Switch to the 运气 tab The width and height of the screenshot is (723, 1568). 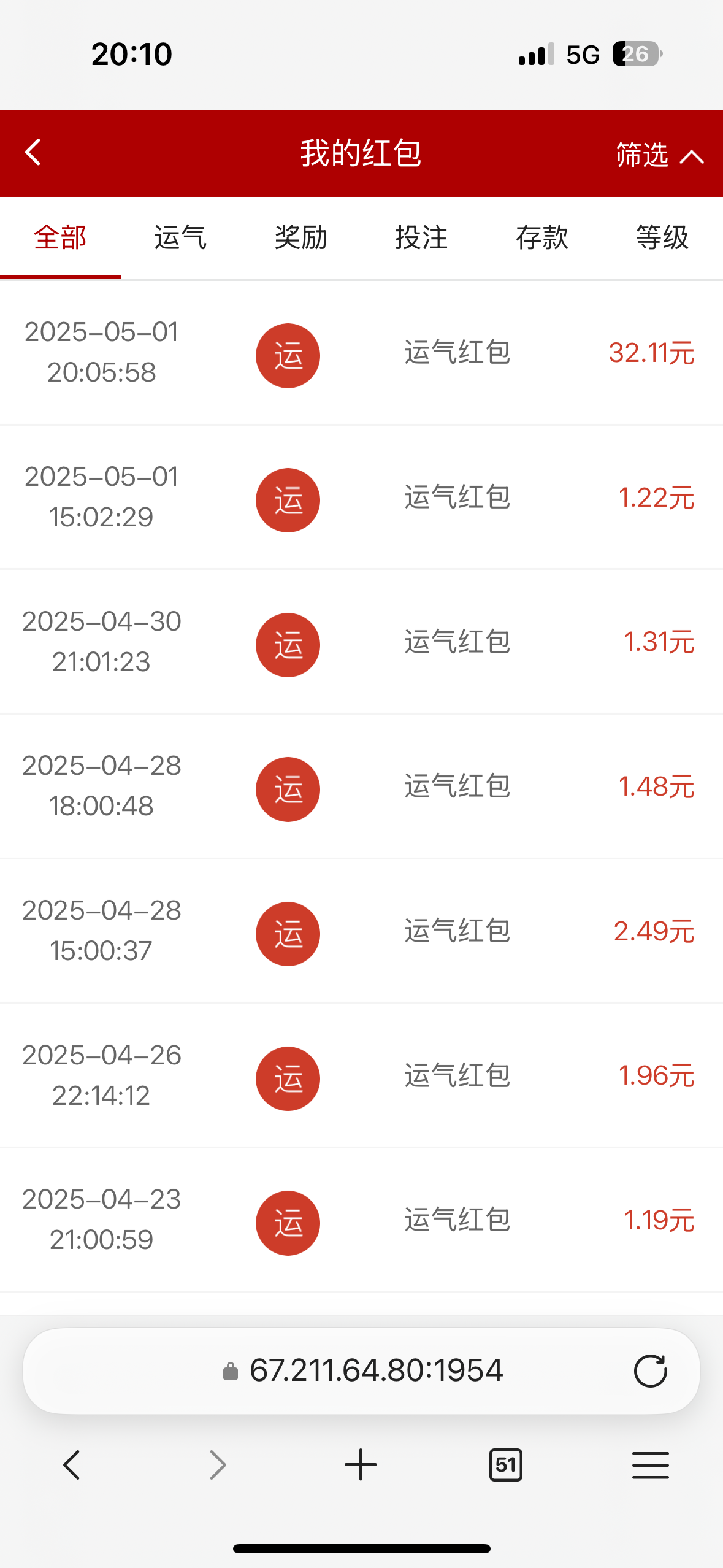[x=180, y=238]
